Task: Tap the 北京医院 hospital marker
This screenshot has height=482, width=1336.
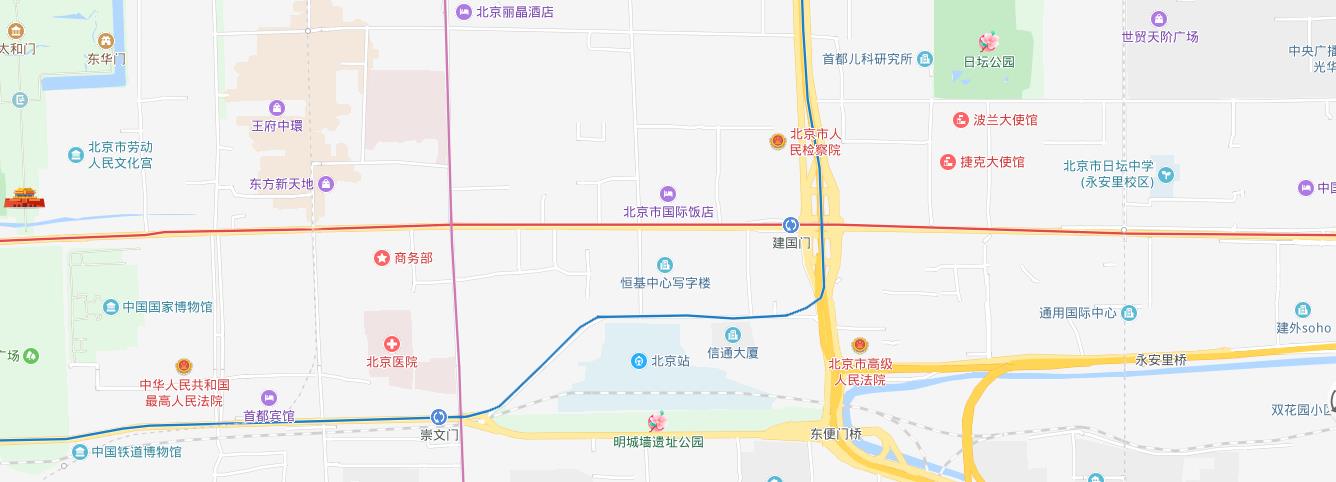Action: coord(391,344)
